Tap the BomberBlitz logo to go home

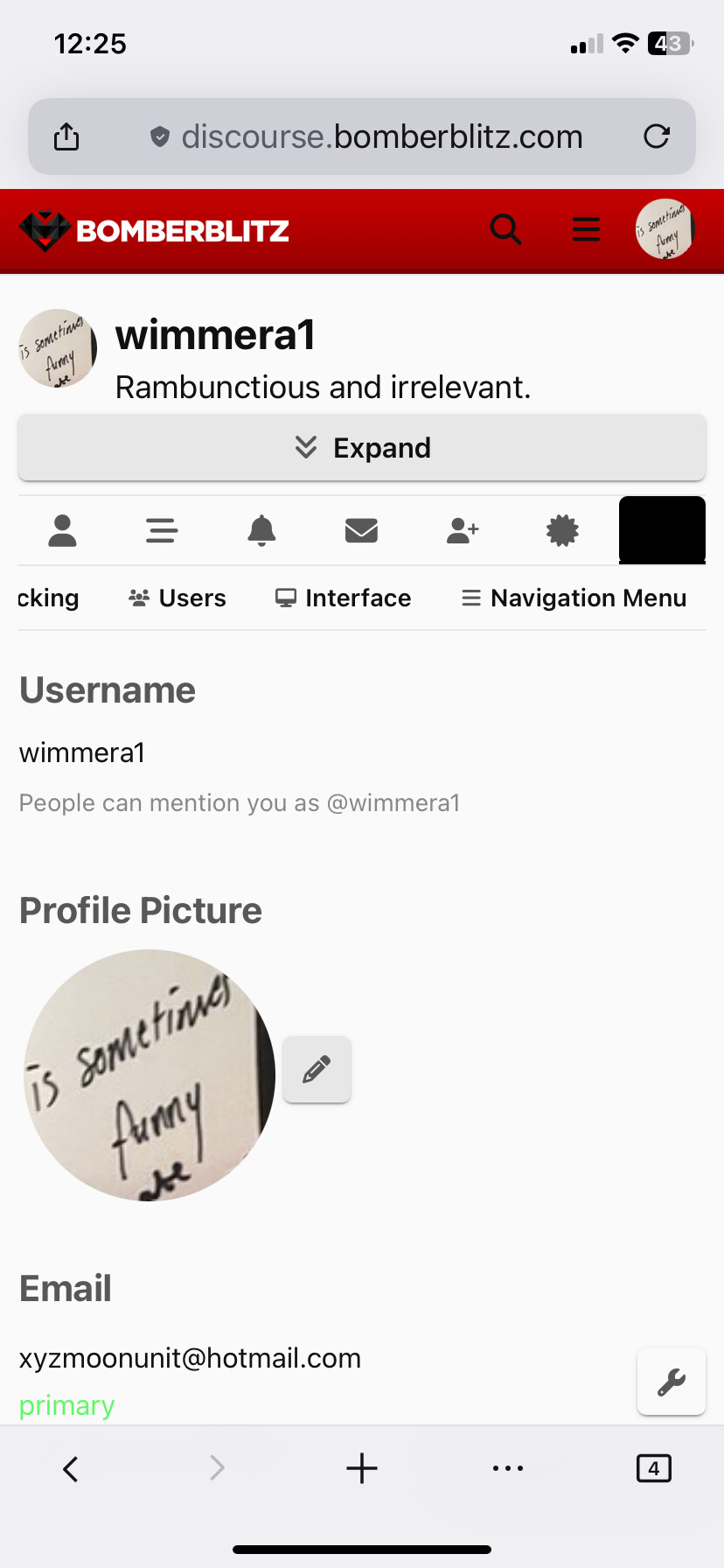pyautogui.click(x=155, y=231)
